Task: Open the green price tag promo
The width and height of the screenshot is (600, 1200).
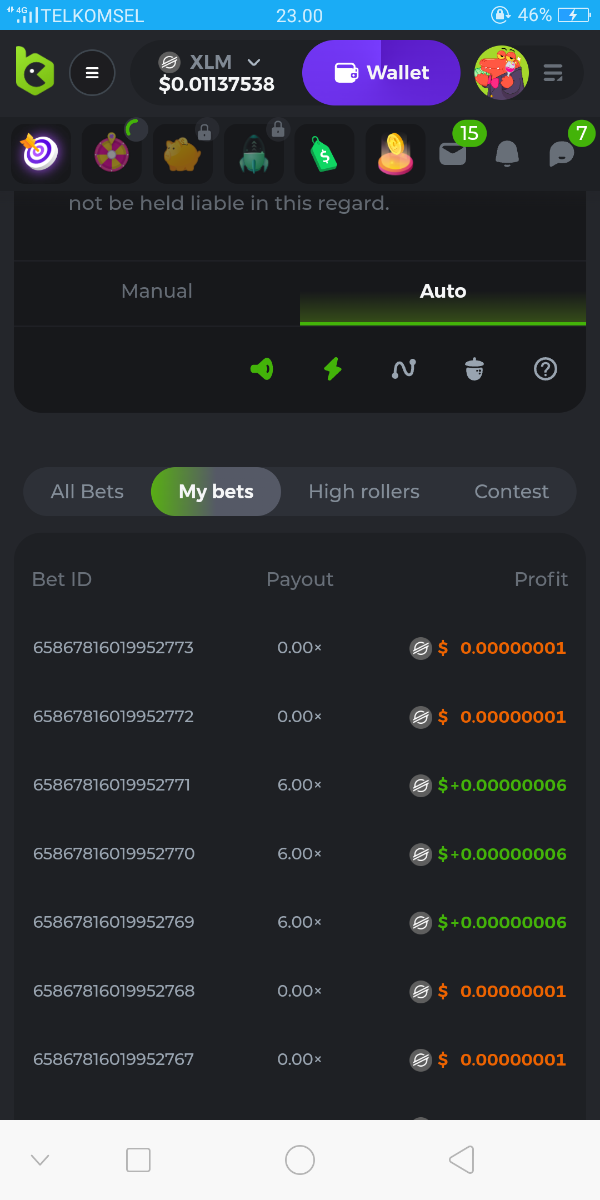Action: click(x=323, y=154)
